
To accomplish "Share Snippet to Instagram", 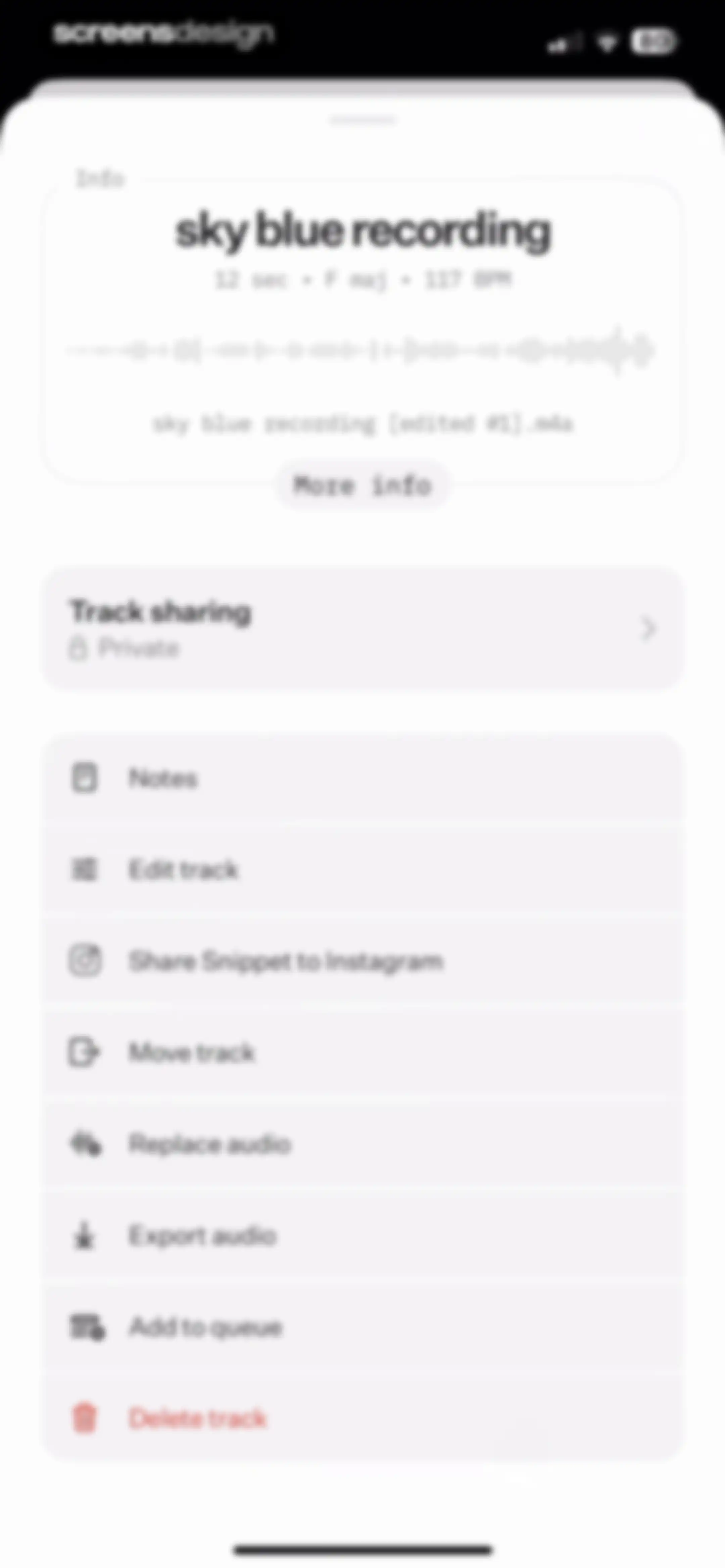I will [x=363, y=961].
